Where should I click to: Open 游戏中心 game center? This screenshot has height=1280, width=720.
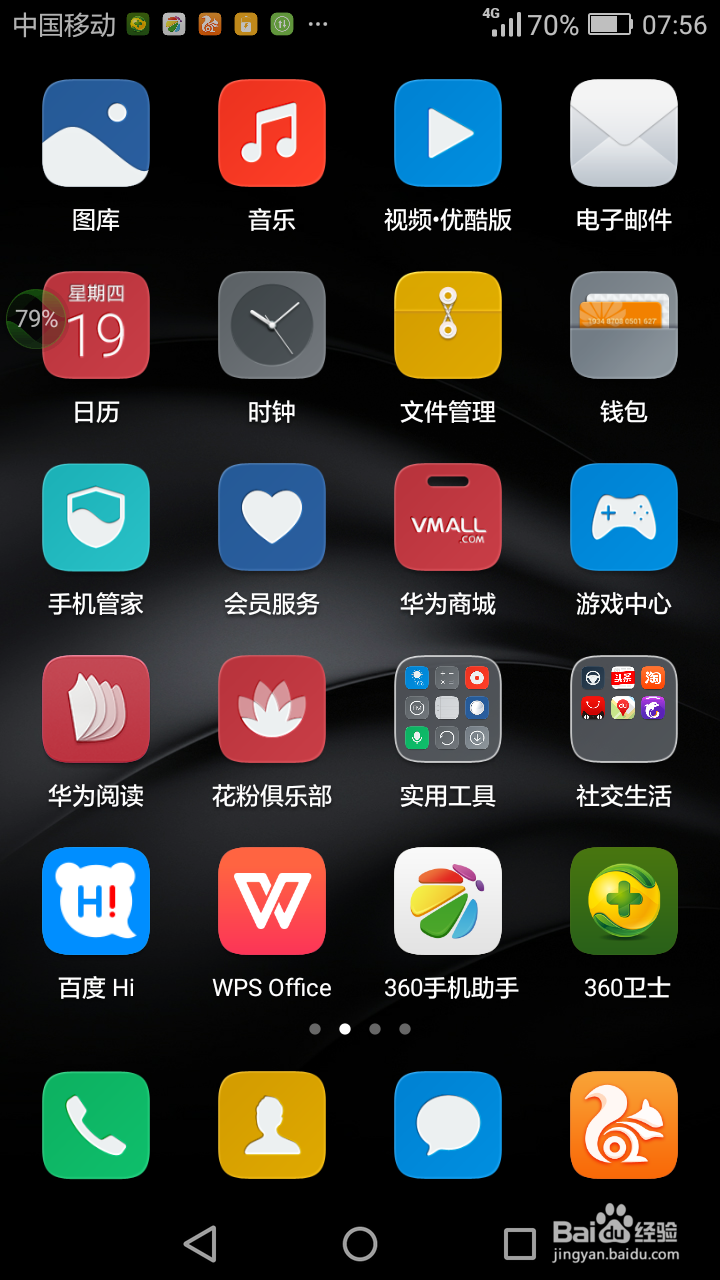click(x=624, y=517)
